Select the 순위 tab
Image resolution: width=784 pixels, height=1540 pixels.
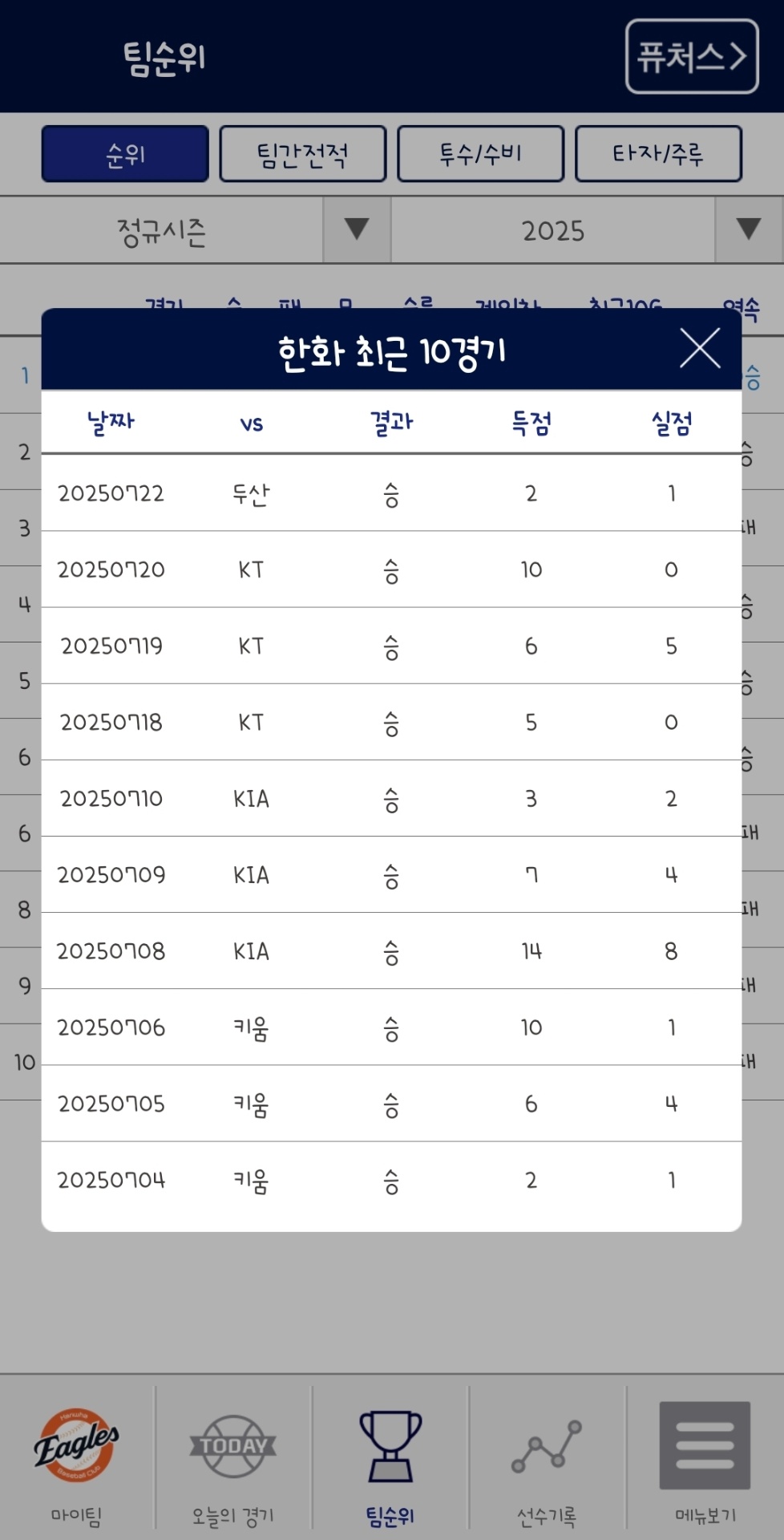pos(125,154)
